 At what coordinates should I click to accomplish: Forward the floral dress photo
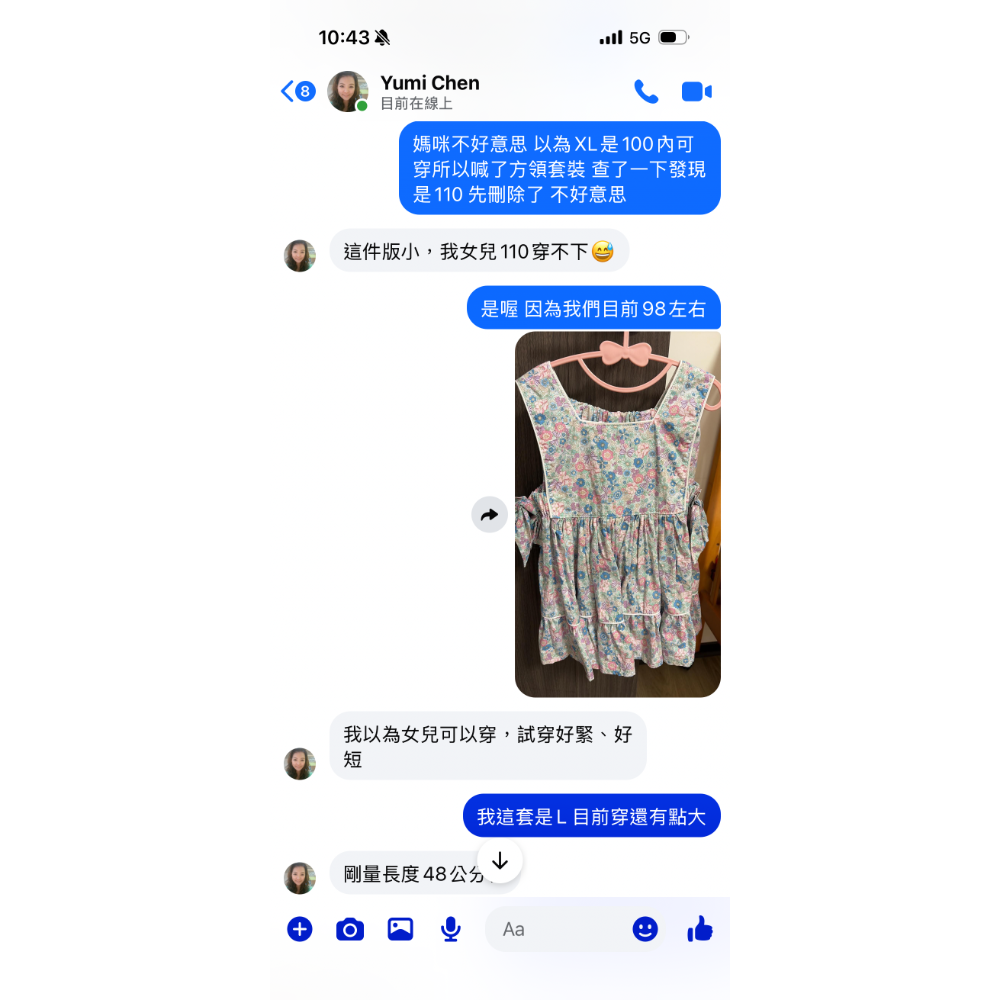click(x=489, y=515)
